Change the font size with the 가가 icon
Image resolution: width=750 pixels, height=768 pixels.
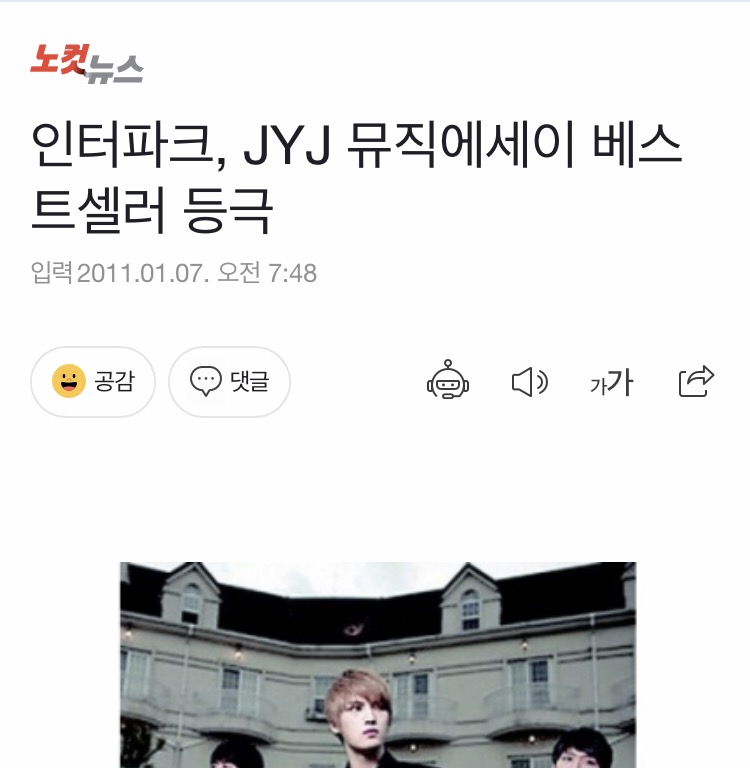pos(611,382)
